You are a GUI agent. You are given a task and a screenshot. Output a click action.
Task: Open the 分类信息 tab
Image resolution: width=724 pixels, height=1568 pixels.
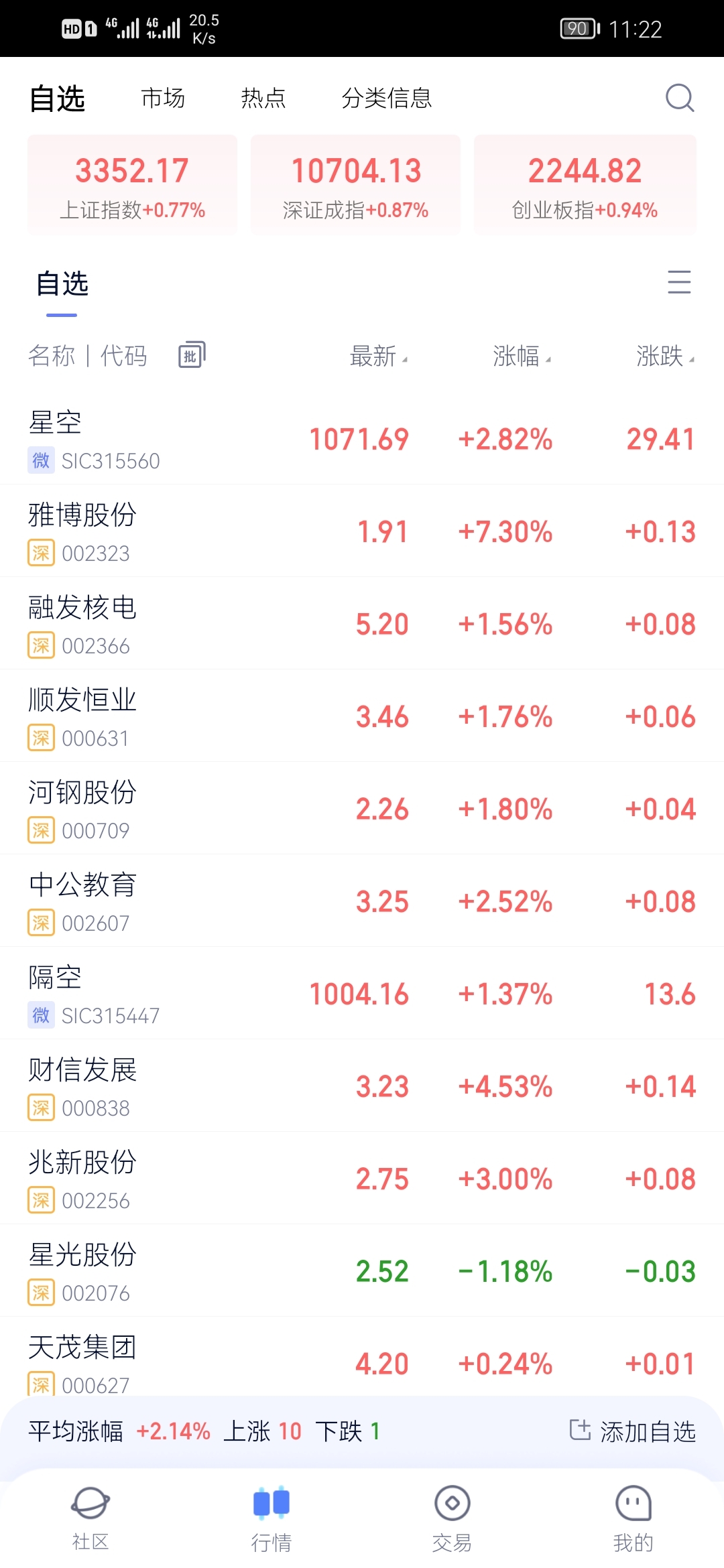coord(387,98)
